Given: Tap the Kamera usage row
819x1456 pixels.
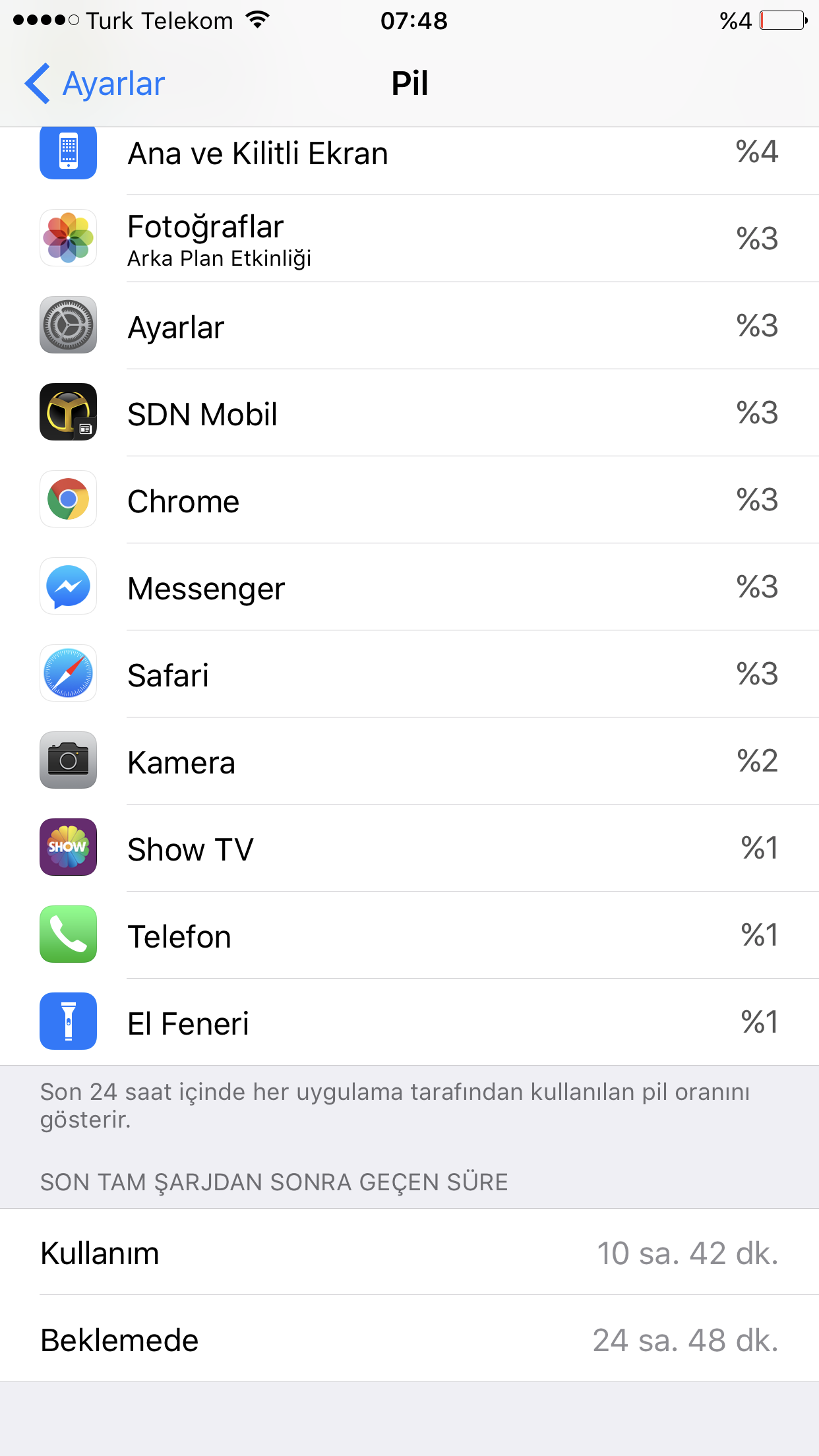Looking at the screenshot, I should coord(409,761).
